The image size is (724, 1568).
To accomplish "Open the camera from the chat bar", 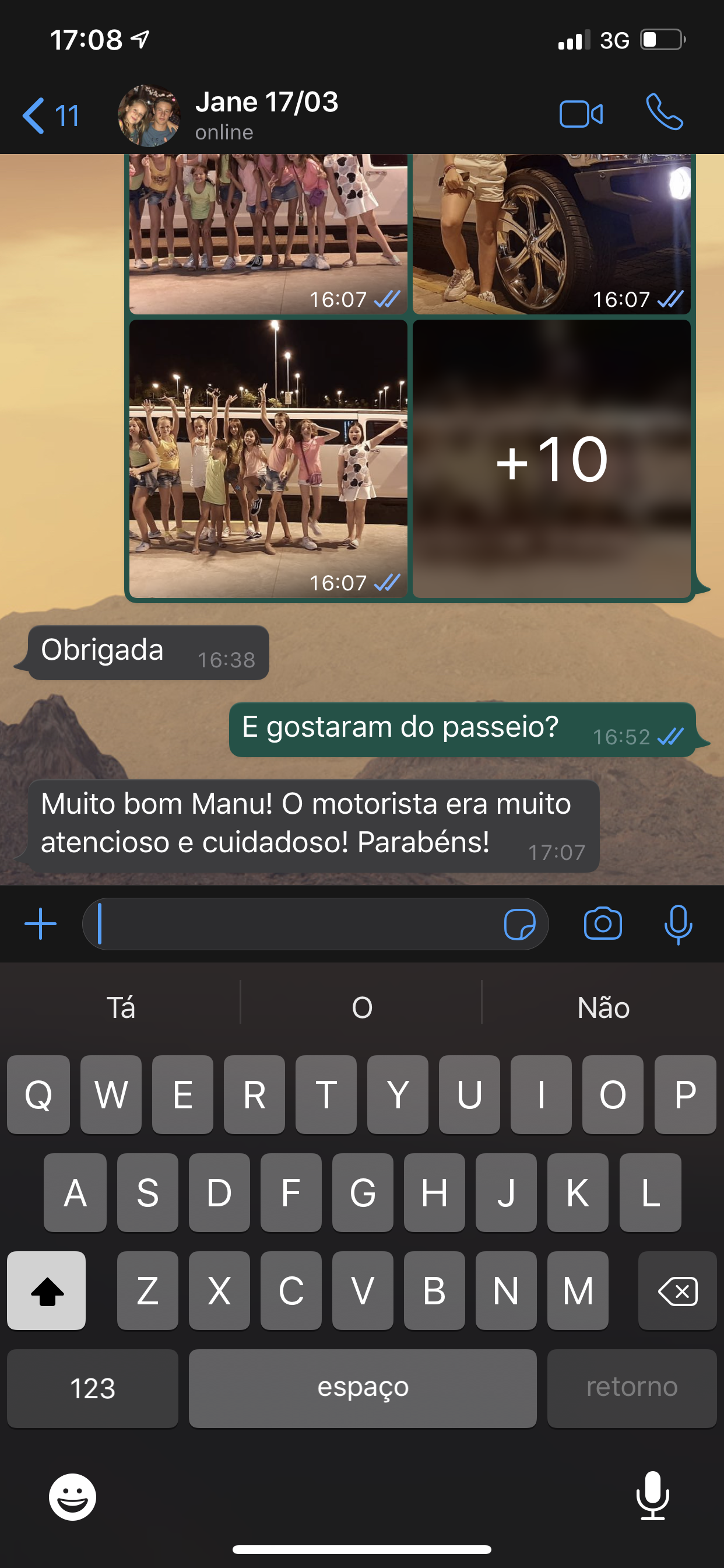I will [602, 924].
